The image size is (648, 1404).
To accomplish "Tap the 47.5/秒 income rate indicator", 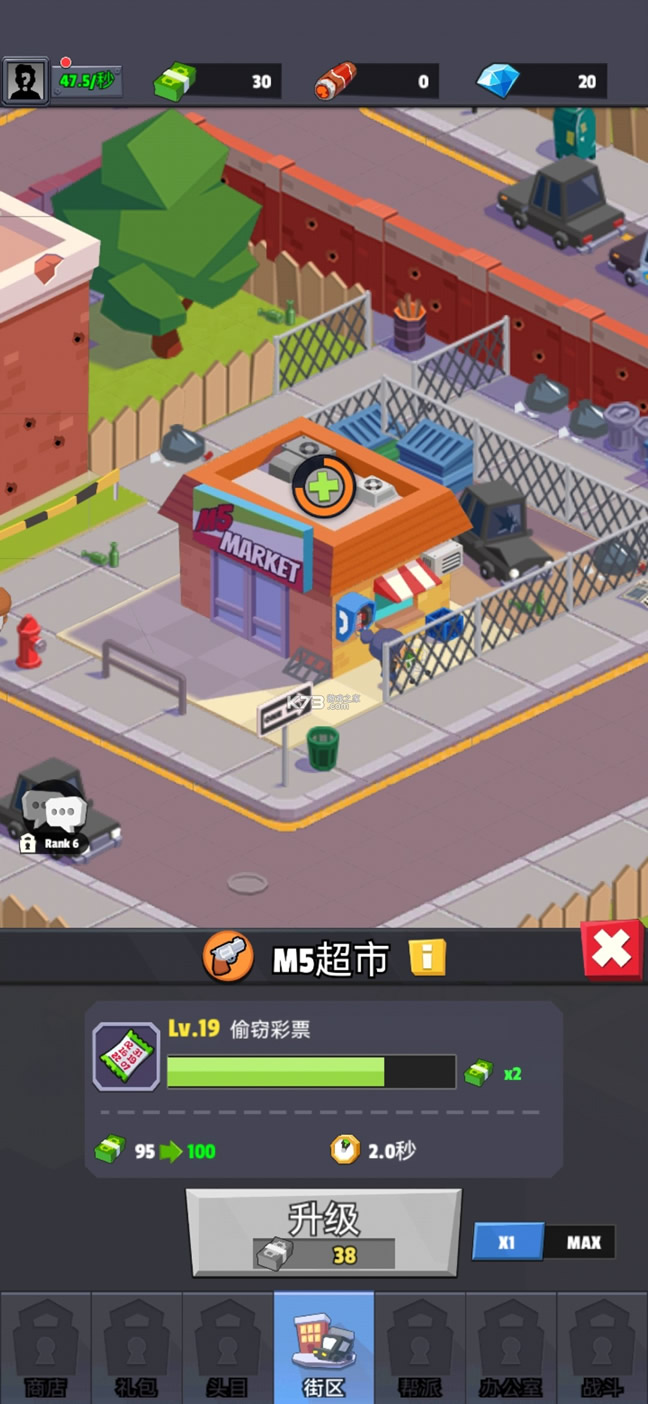I will tap(88, 81).
